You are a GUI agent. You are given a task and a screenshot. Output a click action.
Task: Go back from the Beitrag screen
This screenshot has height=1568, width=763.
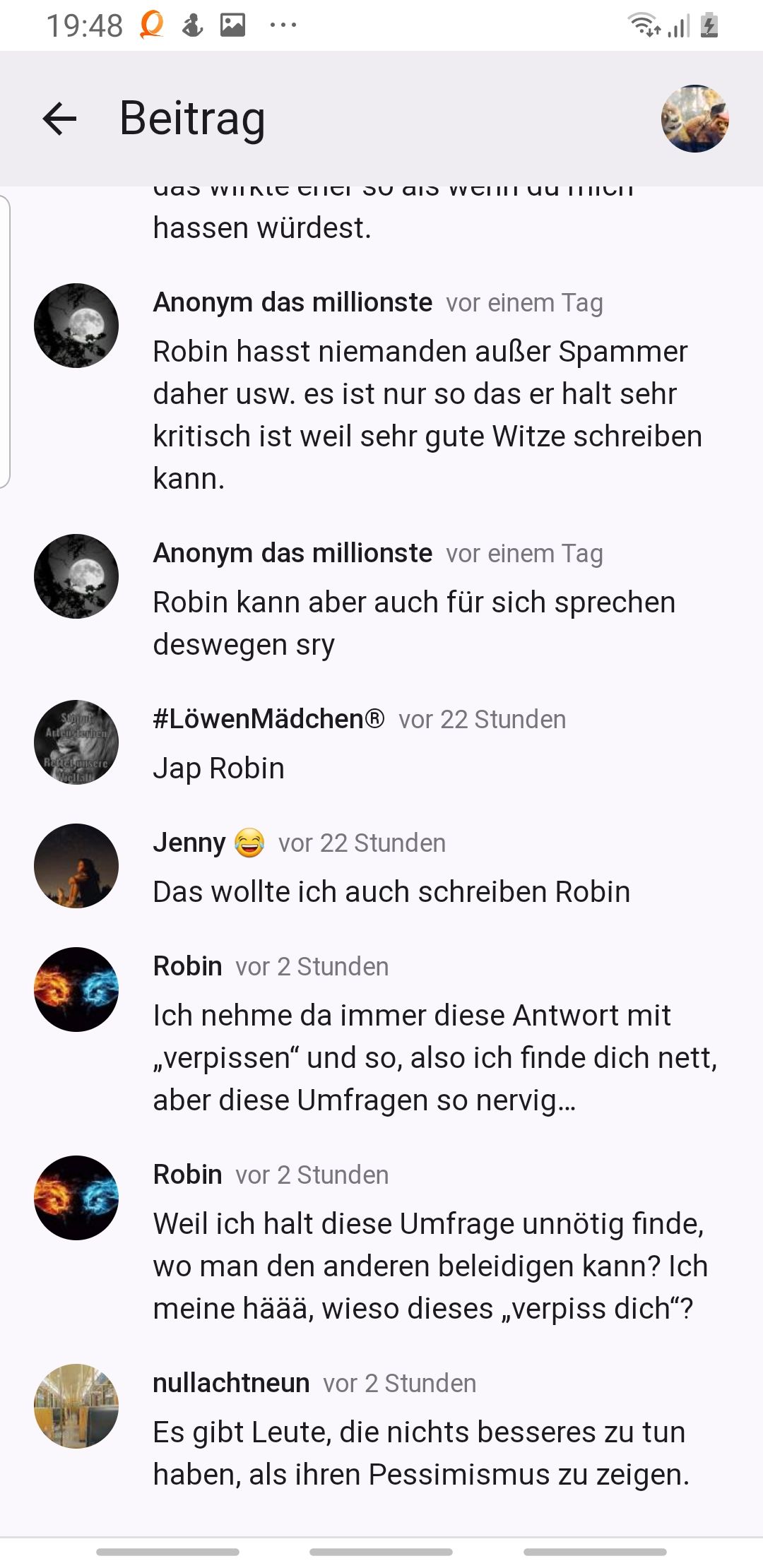coord(59,119)
